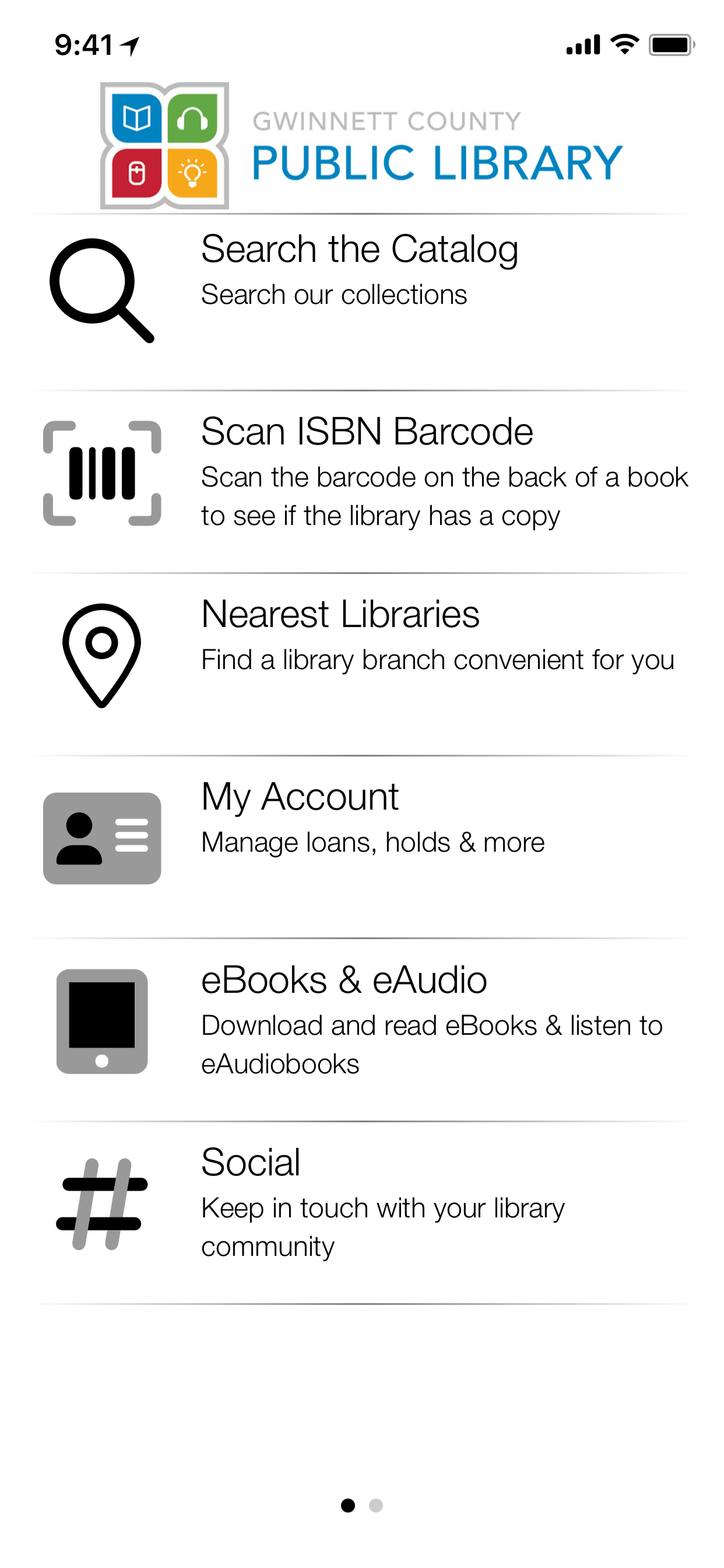This screenshot has width=724, height=1568.
Task: Tap the page indicator dots
Action: tap(362, 1506)
